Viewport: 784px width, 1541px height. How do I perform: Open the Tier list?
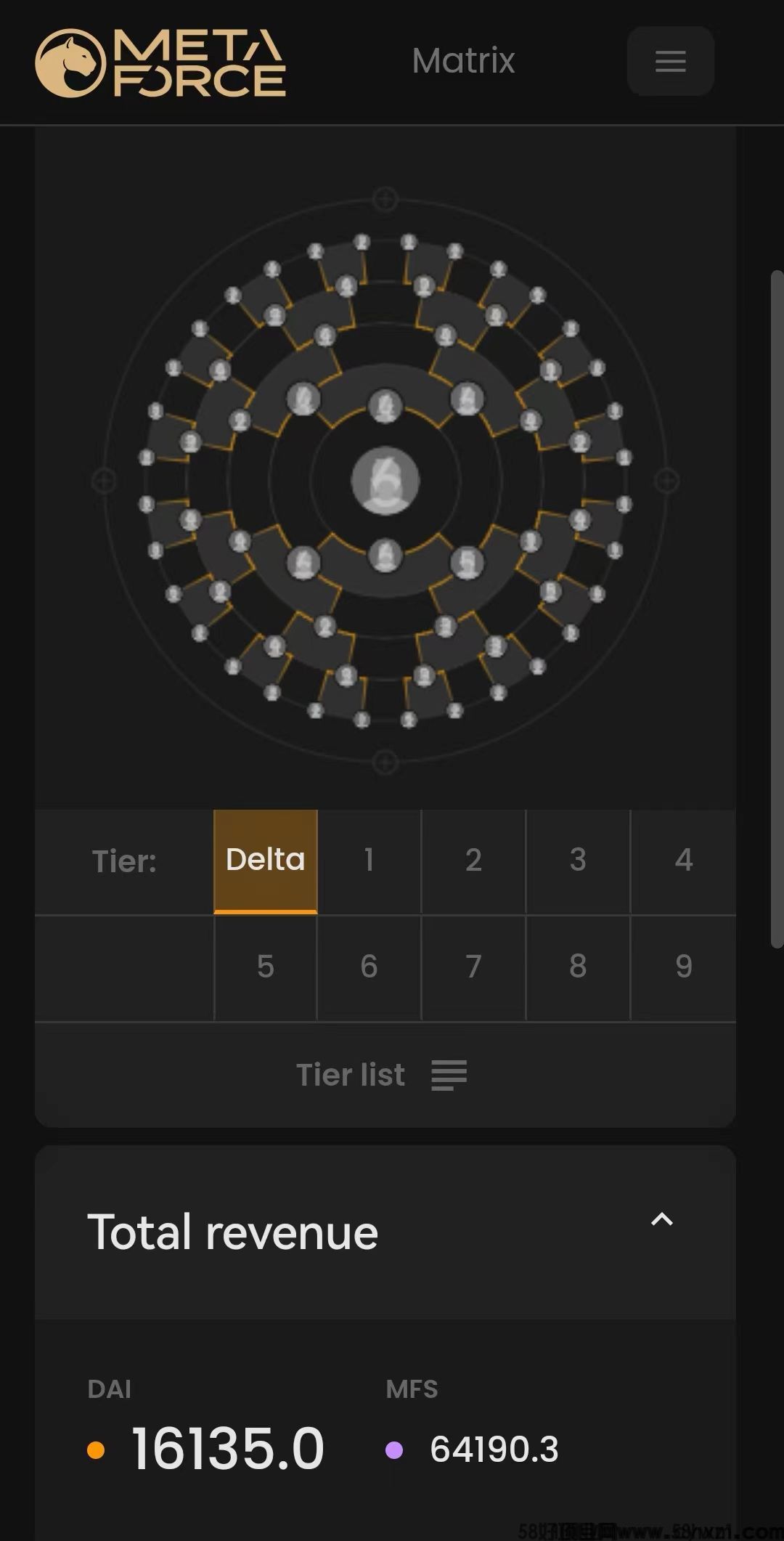pyautogui.click(x=383, y=1075)
